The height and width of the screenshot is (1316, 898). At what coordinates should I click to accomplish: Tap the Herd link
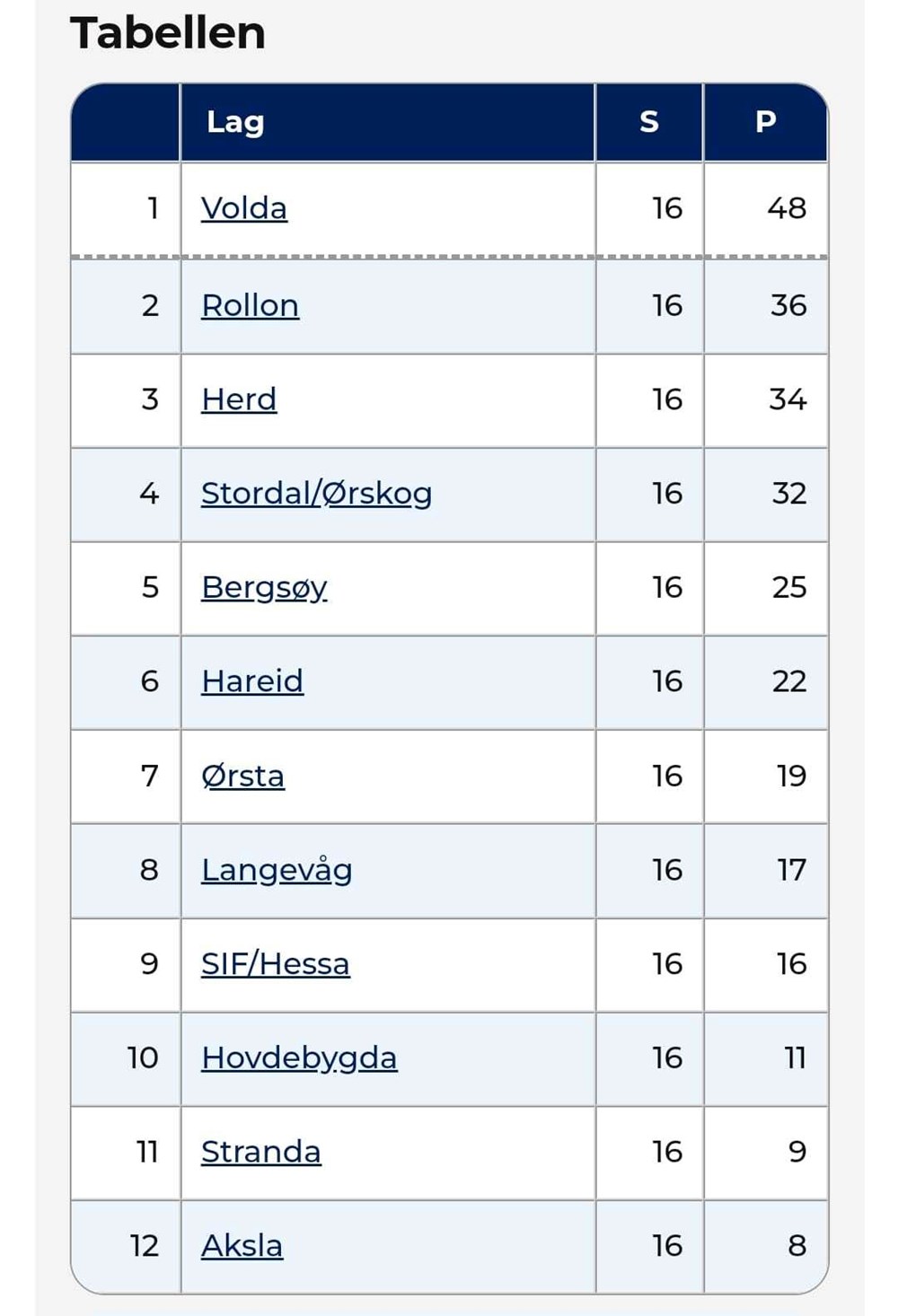click(x=239, y=399)
